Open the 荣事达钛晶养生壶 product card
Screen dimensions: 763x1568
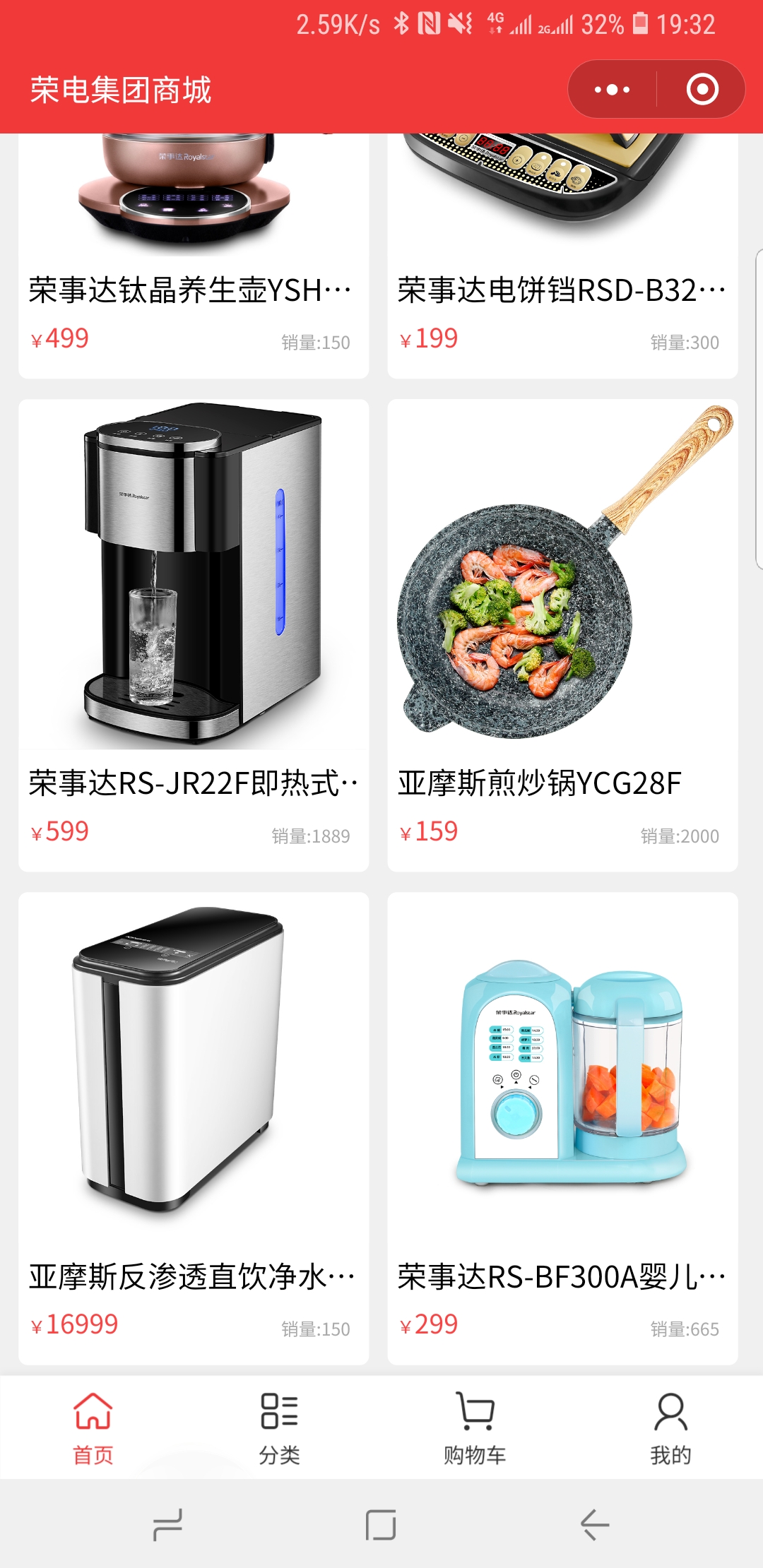pos(194,256)
